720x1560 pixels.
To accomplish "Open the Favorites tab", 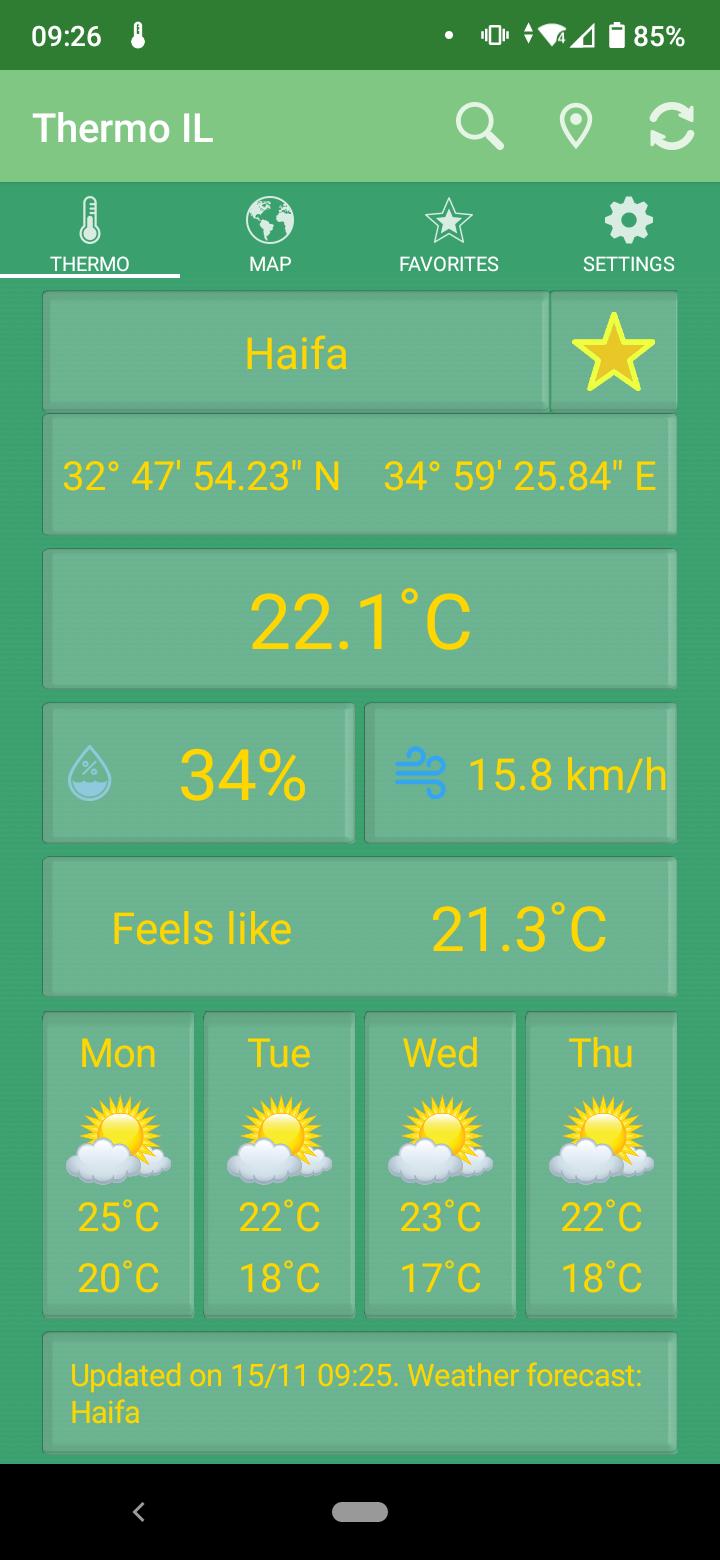I will [449, 232].
